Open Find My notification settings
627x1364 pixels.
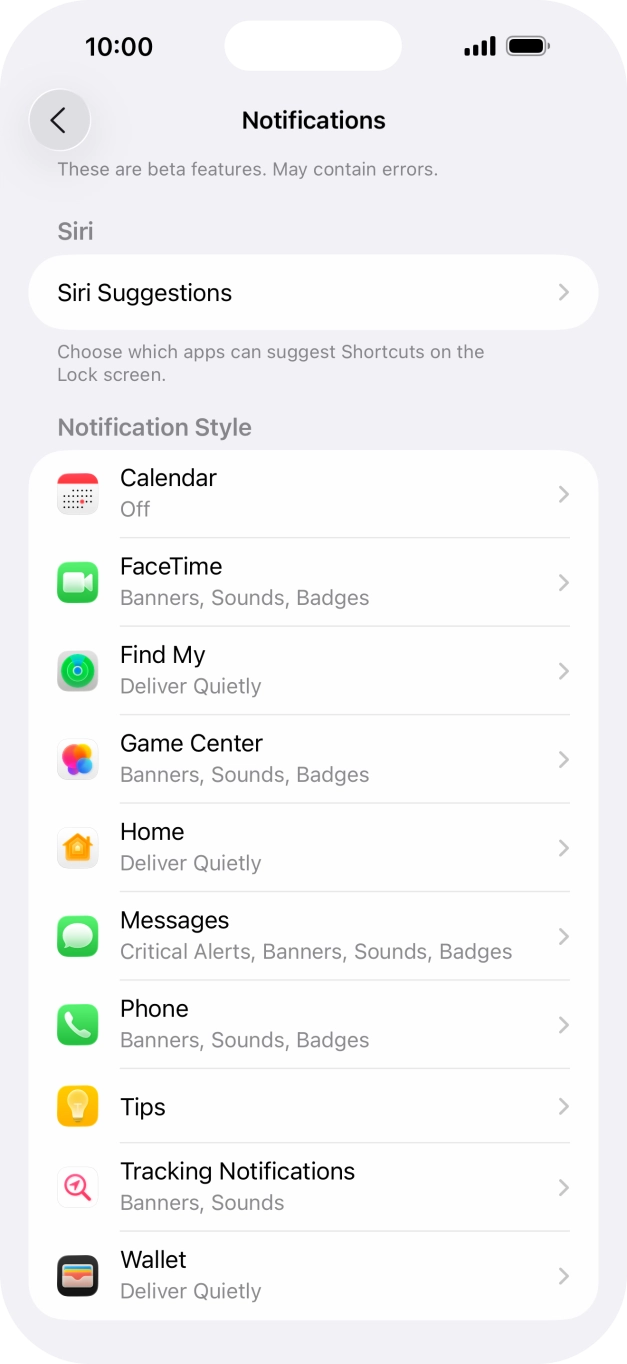point(313,671)
